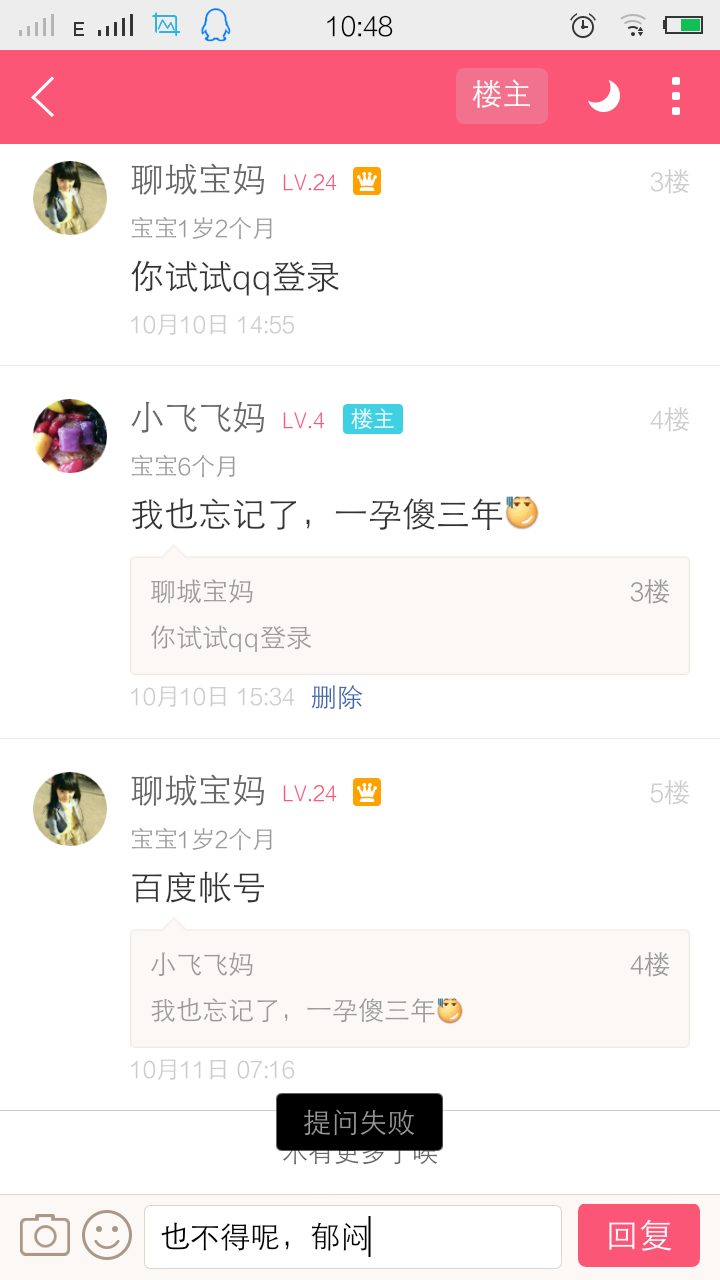Open the three-dot overflow menu
Image resolution: width=720 pixels, height=1280 pixels.
(676, 96)
